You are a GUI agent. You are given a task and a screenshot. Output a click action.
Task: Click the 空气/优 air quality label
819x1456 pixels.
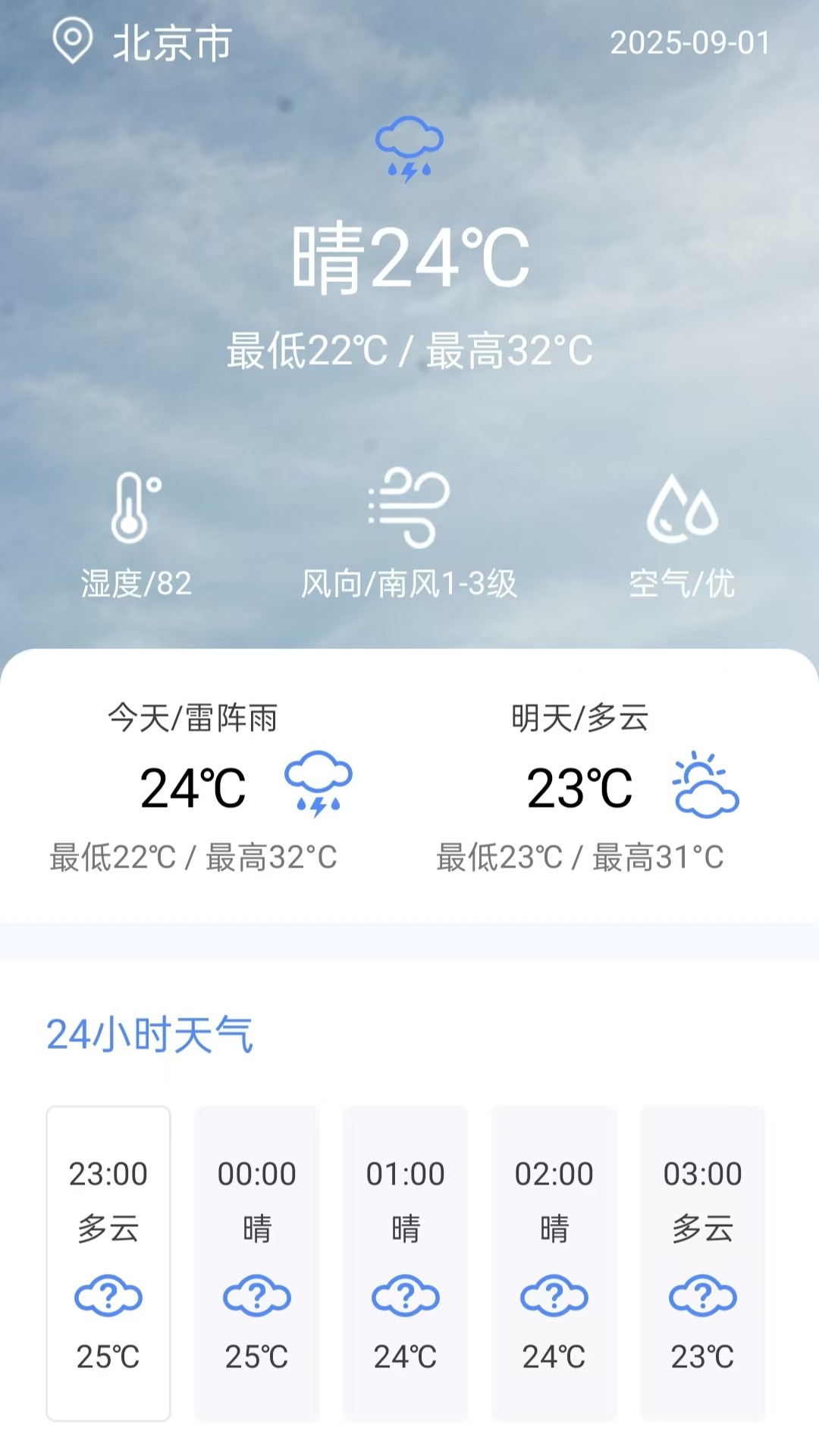click(x=681, y=581)
